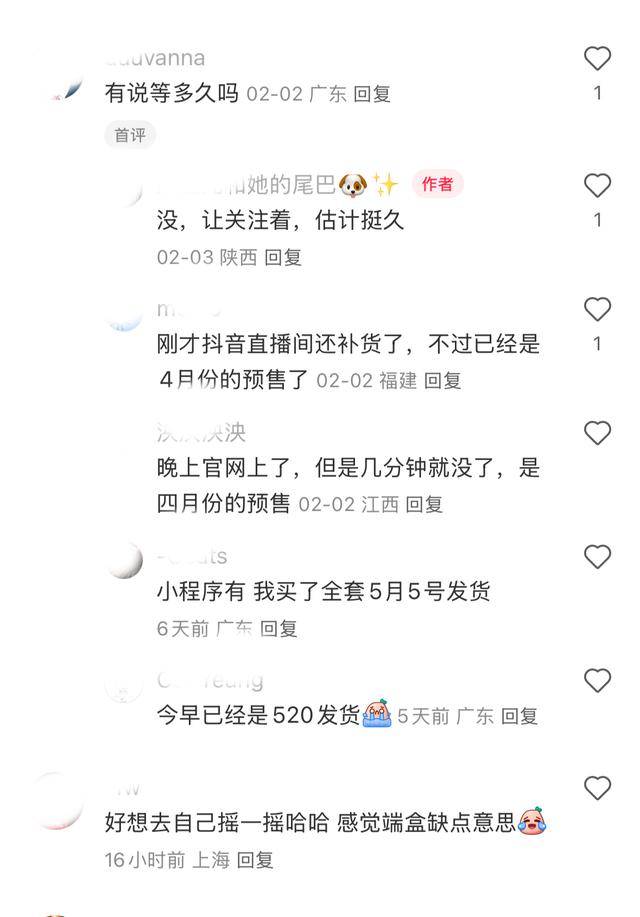The width and height of the screenshot is (640, 917).
Task: Reply to the 02-02 福建 comment
Action: pos(442,380)
